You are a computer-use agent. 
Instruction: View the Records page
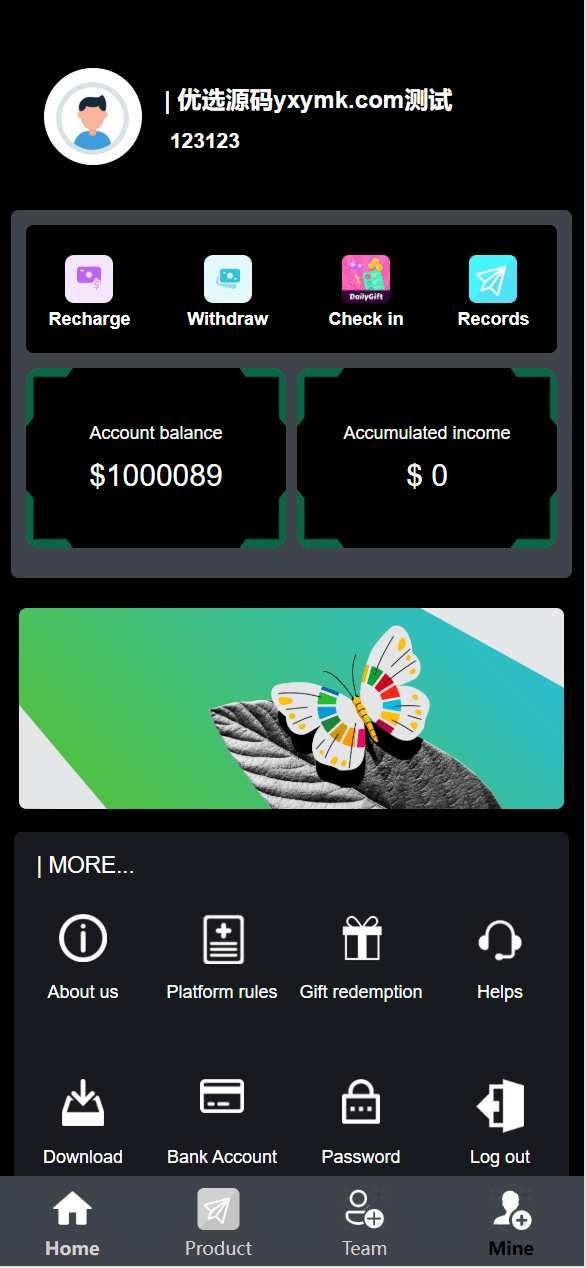pos(493,292)
